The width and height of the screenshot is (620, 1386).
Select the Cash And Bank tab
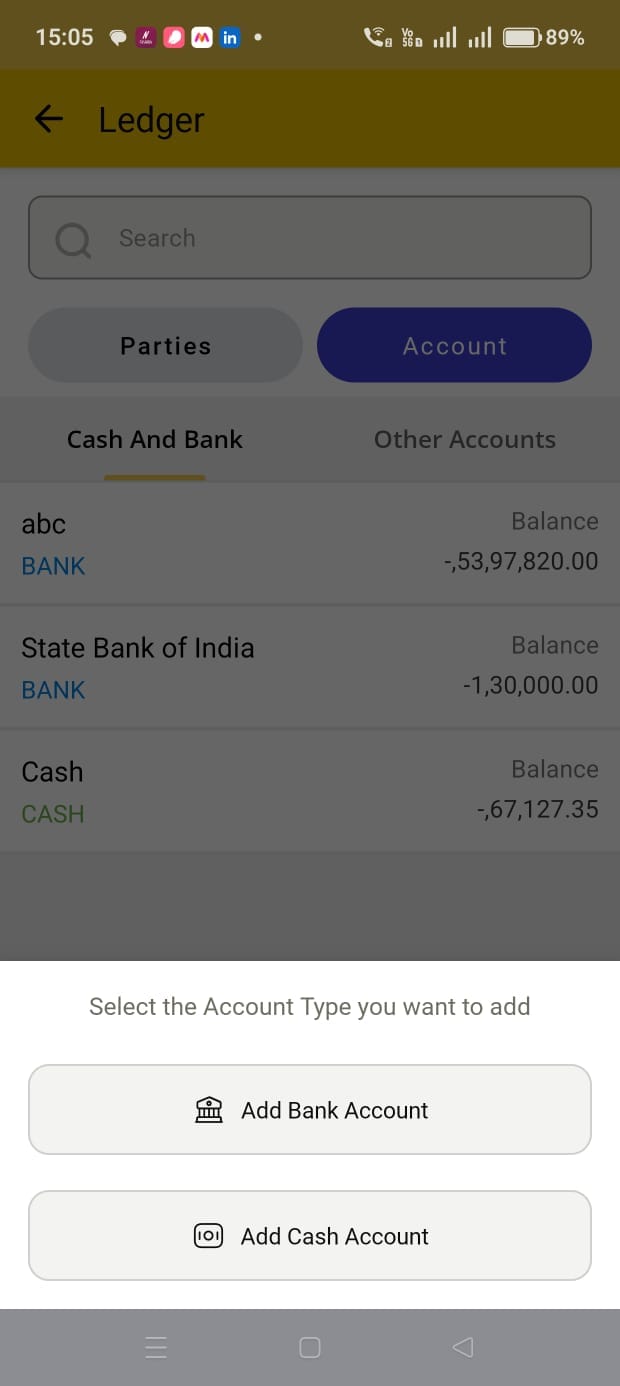click(x=155, y=439)
